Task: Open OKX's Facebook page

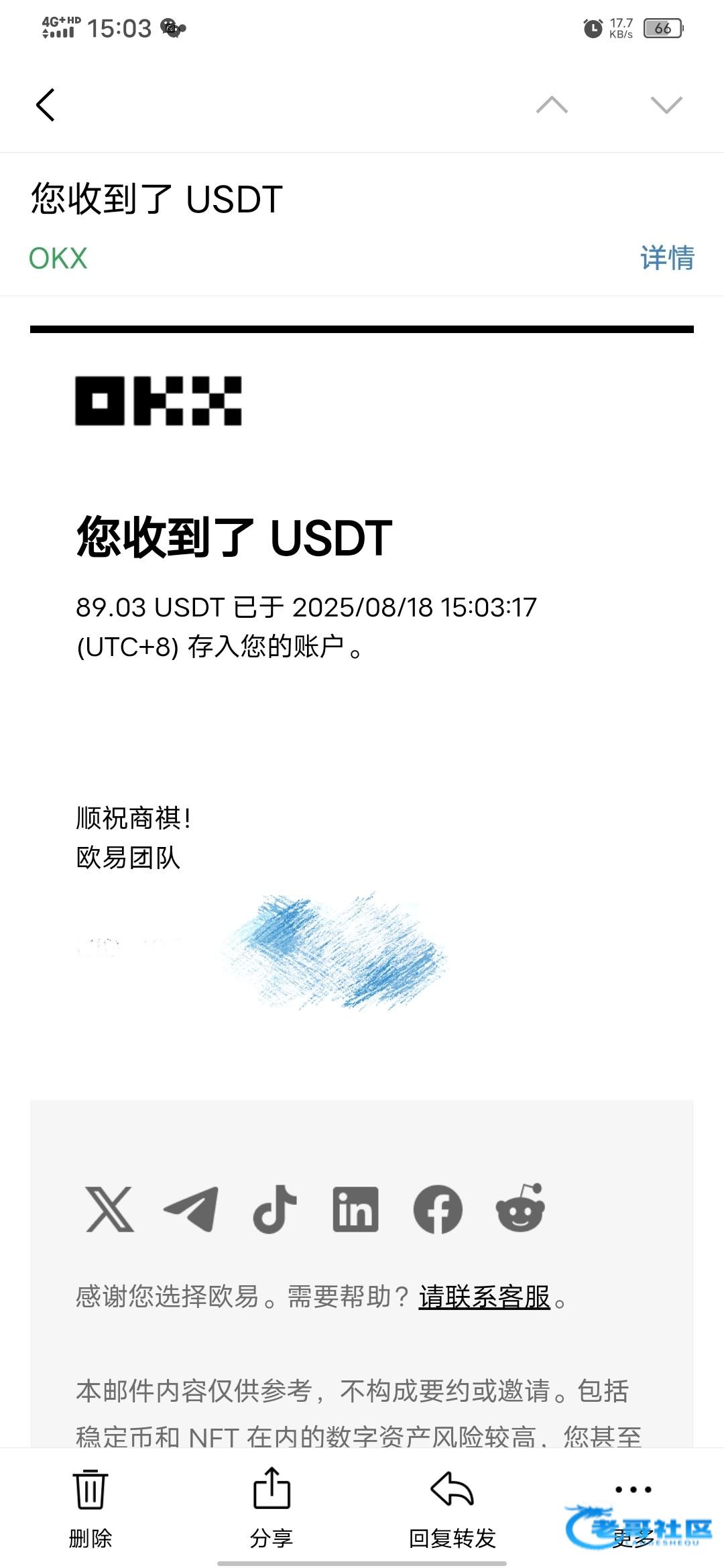Action: [438, 1209]
